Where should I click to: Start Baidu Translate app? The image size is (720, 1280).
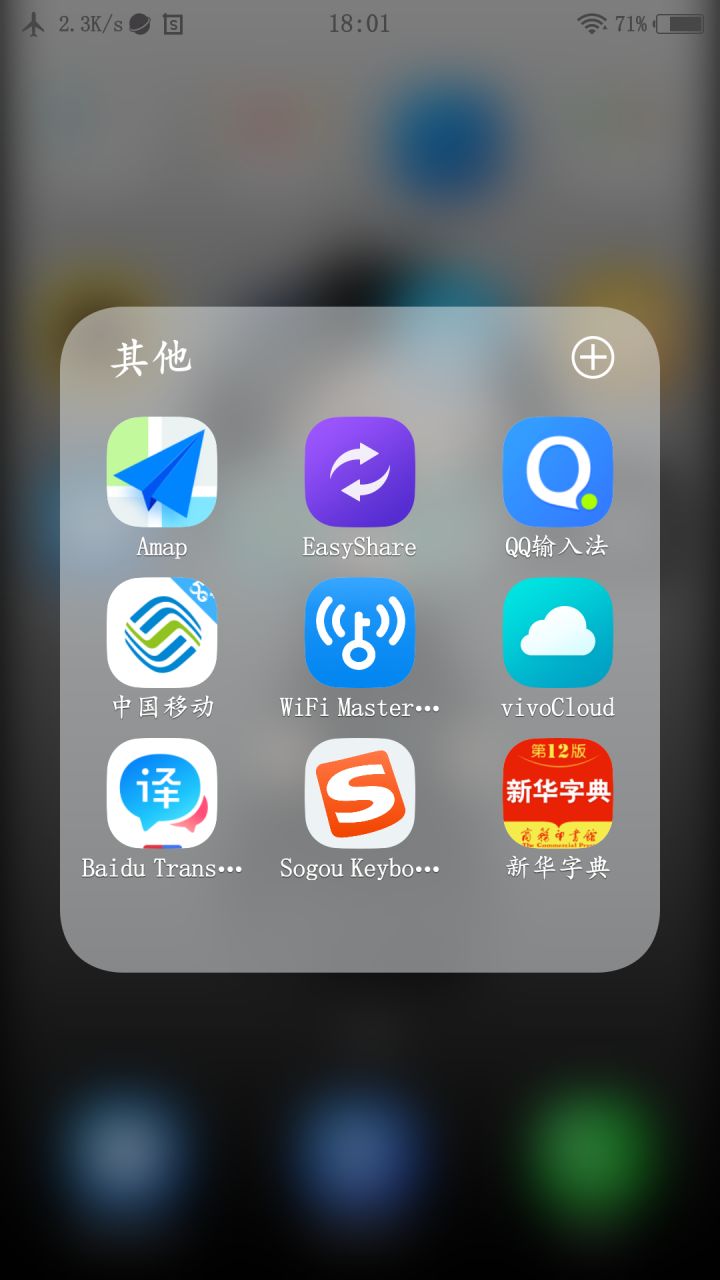click(x=162, y=793)
